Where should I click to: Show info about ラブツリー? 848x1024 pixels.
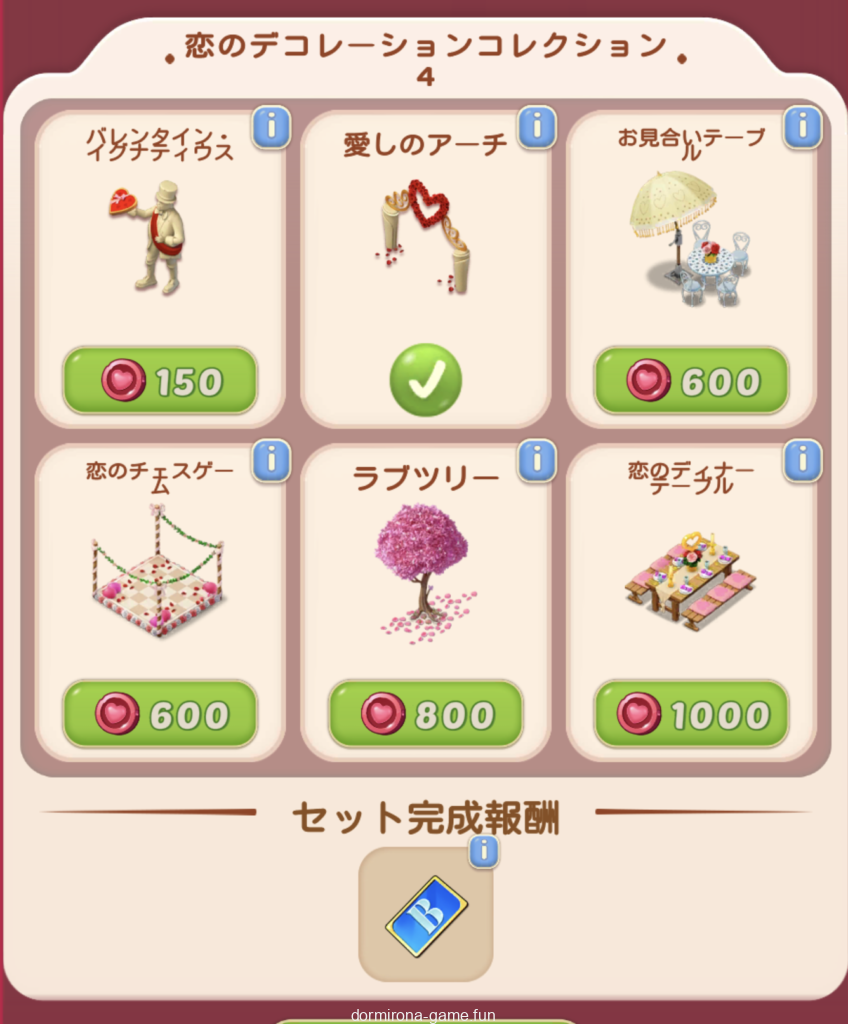tap(537, 460)
